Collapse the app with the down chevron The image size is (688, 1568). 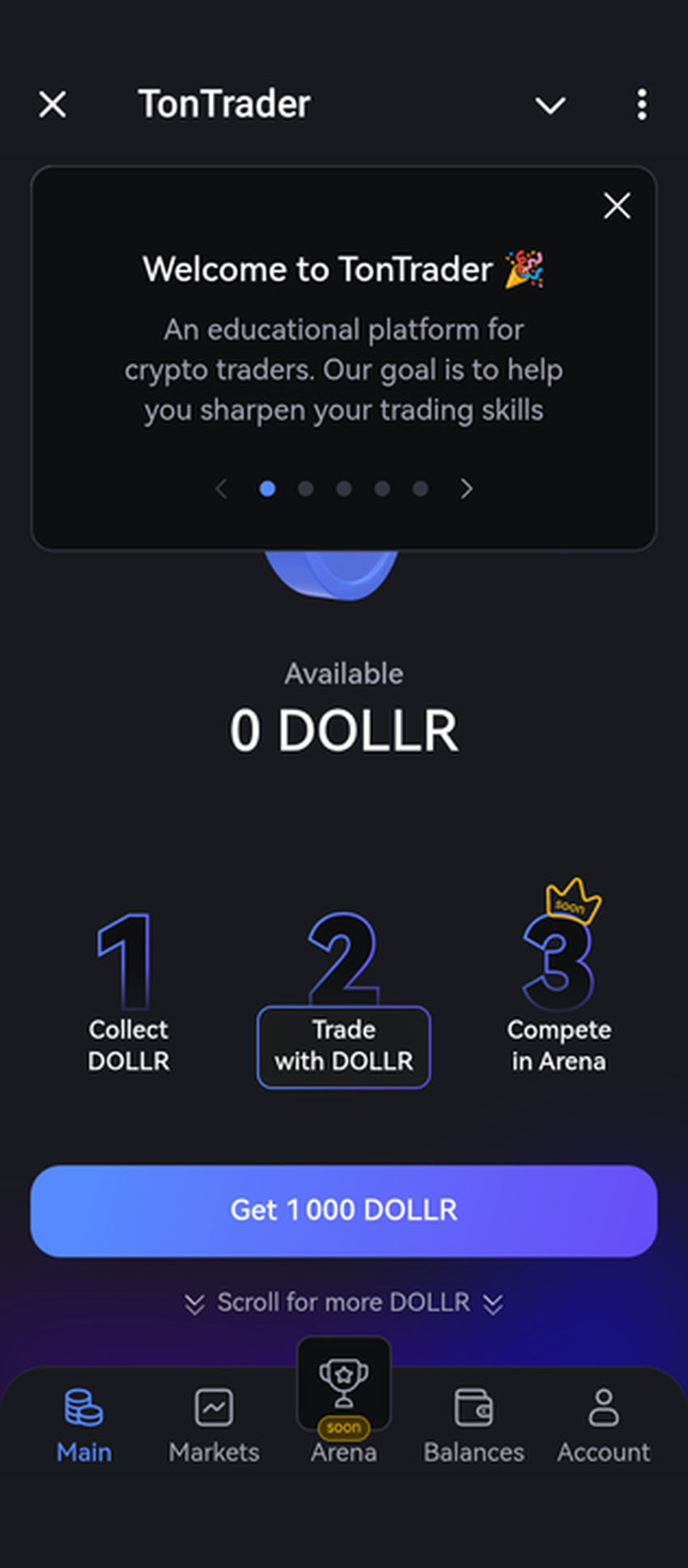[550, 105]
